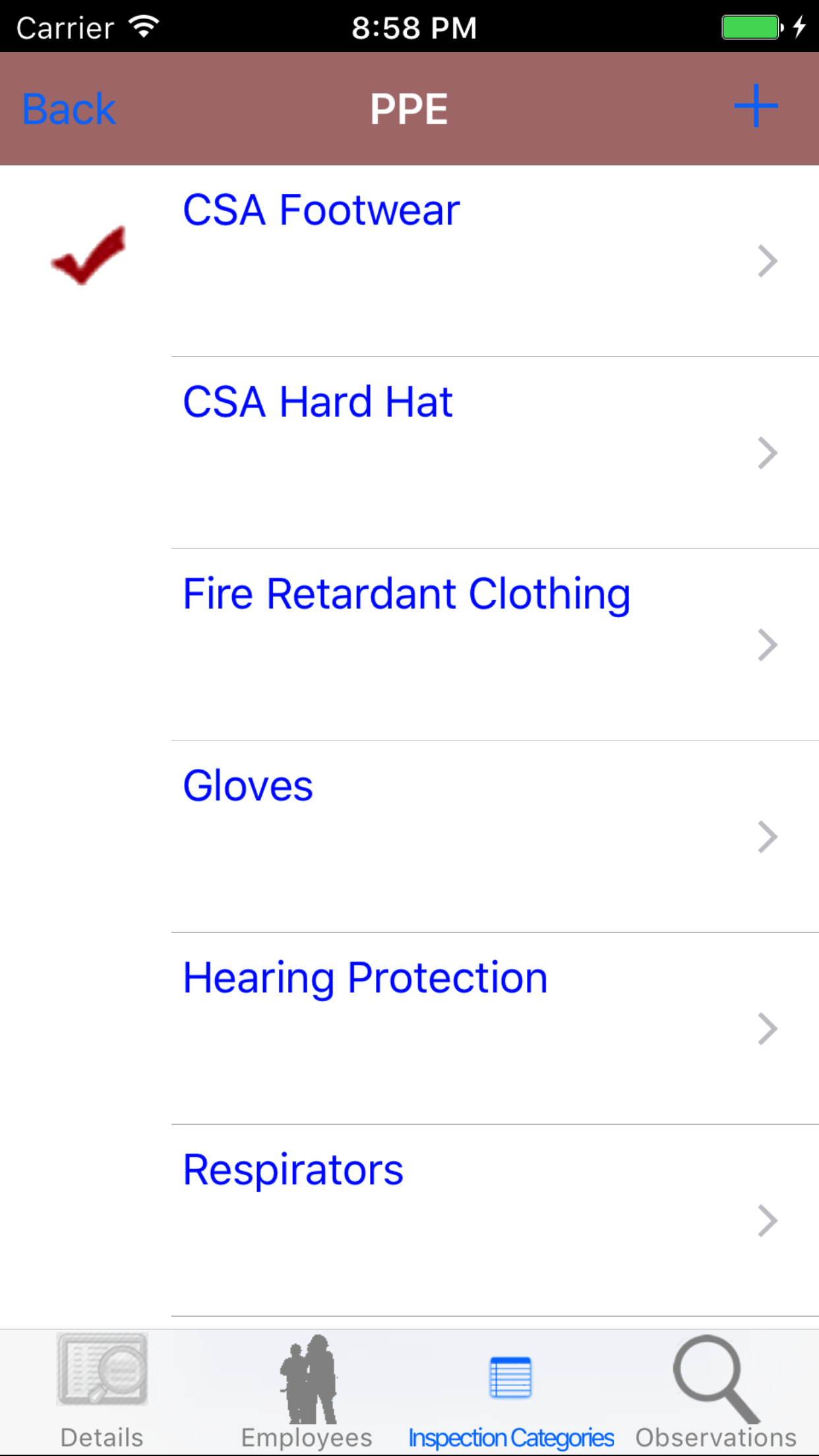
Task: Switch to the Details tab
Action: pos(102,1391)
